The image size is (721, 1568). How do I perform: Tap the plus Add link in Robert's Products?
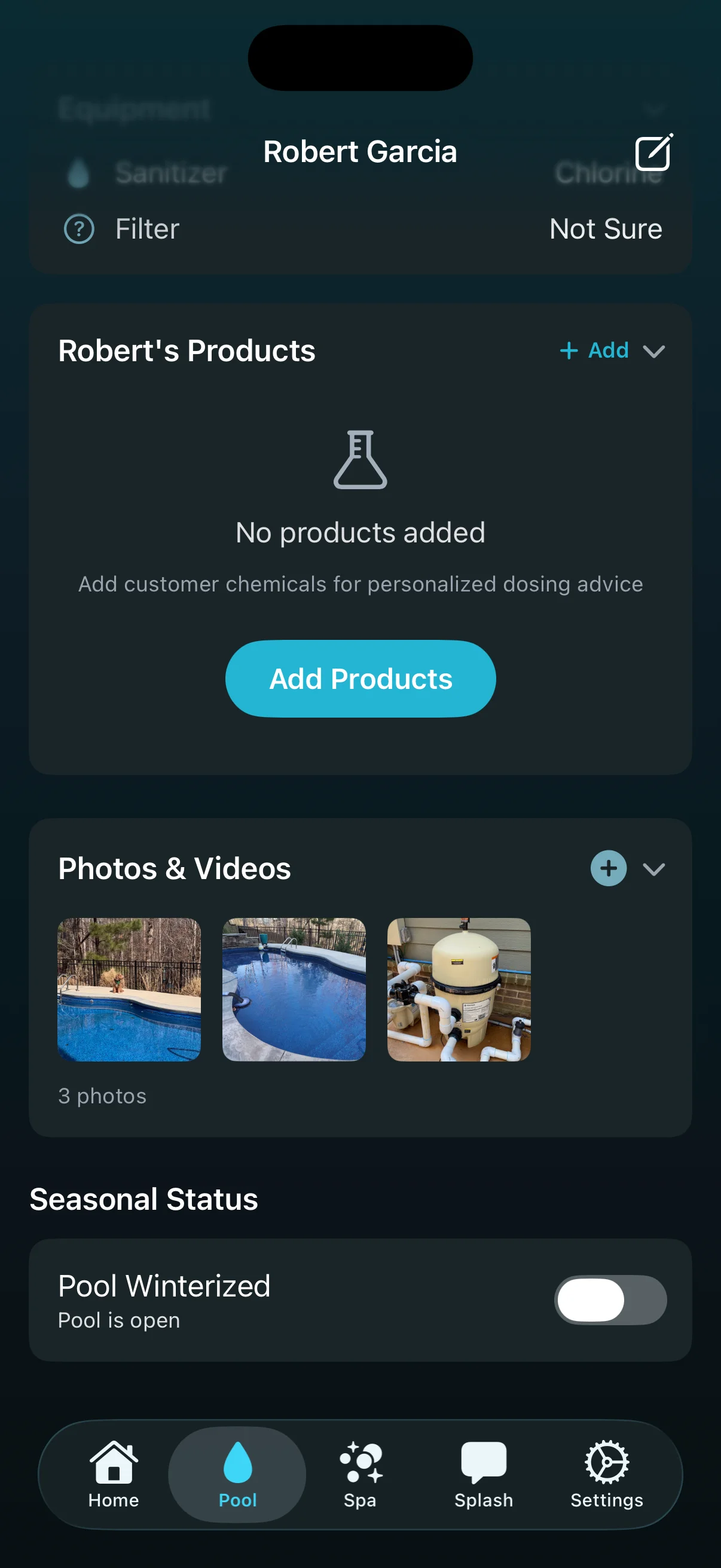pyautogui.click(x=594, y=350)
